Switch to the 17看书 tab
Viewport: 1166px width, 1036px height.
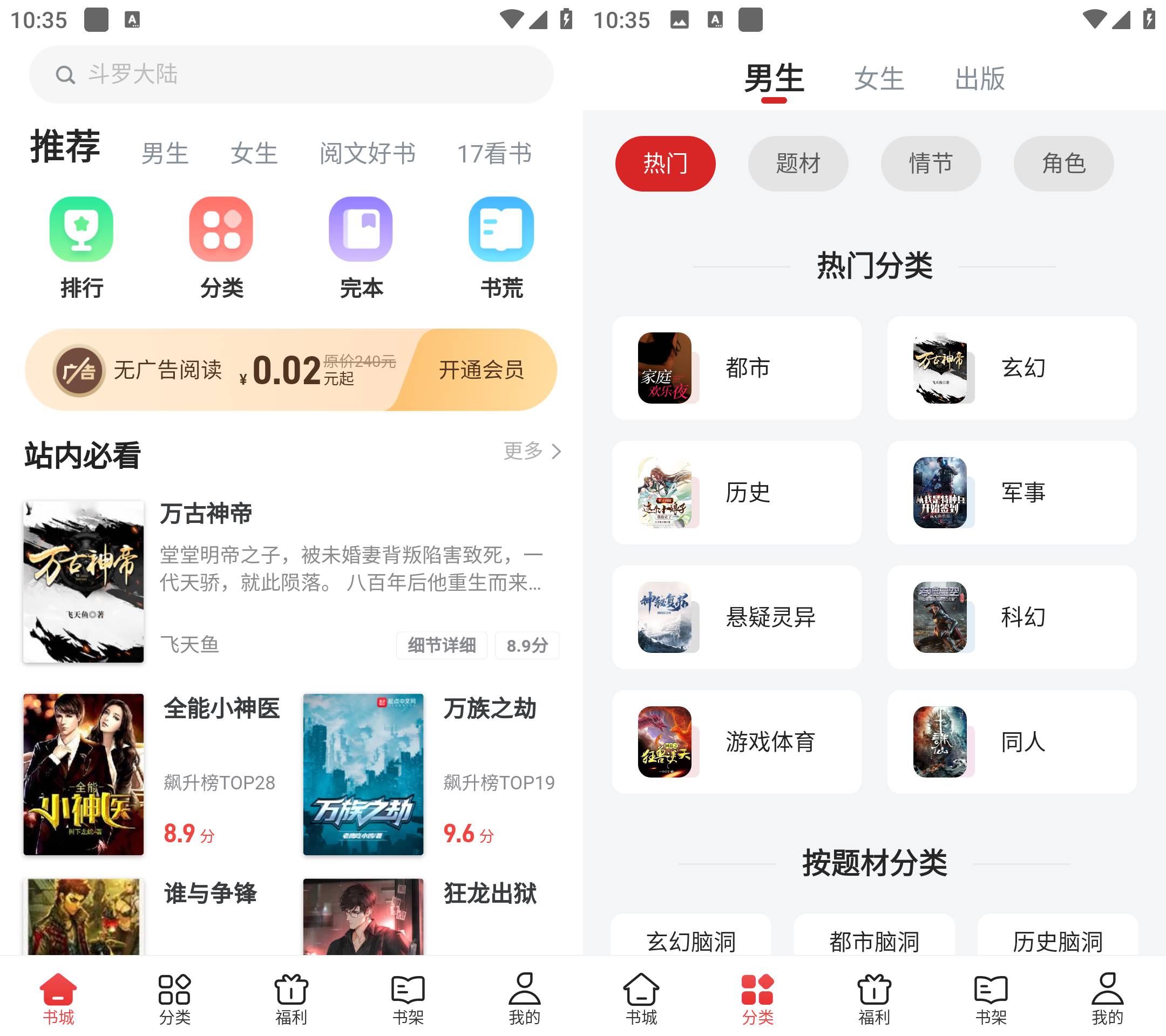[x=494, y=153]
